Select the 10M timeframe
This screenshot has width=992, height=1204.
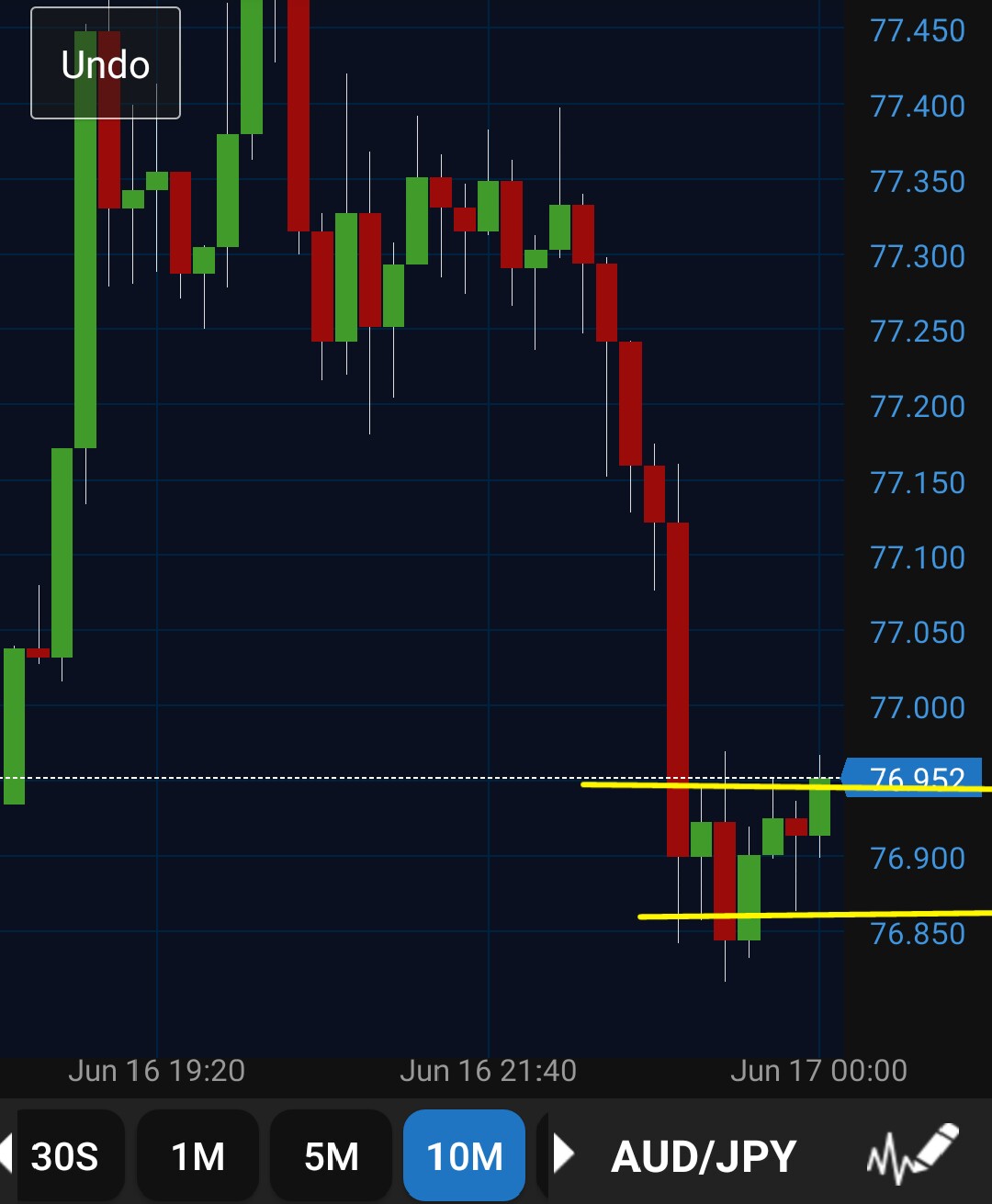[464, 1155]
